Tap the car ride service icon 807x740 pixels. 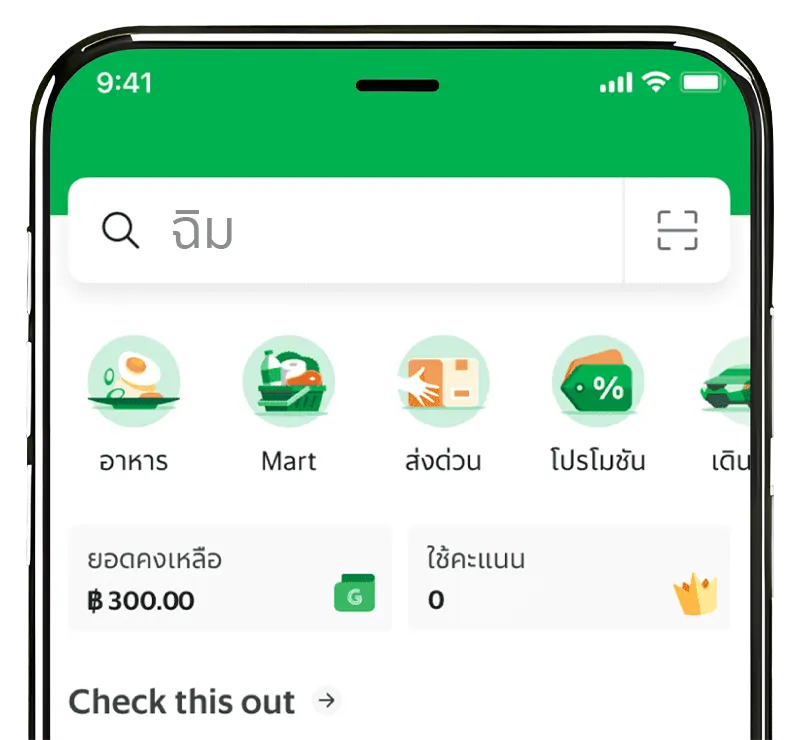(728, 382)
